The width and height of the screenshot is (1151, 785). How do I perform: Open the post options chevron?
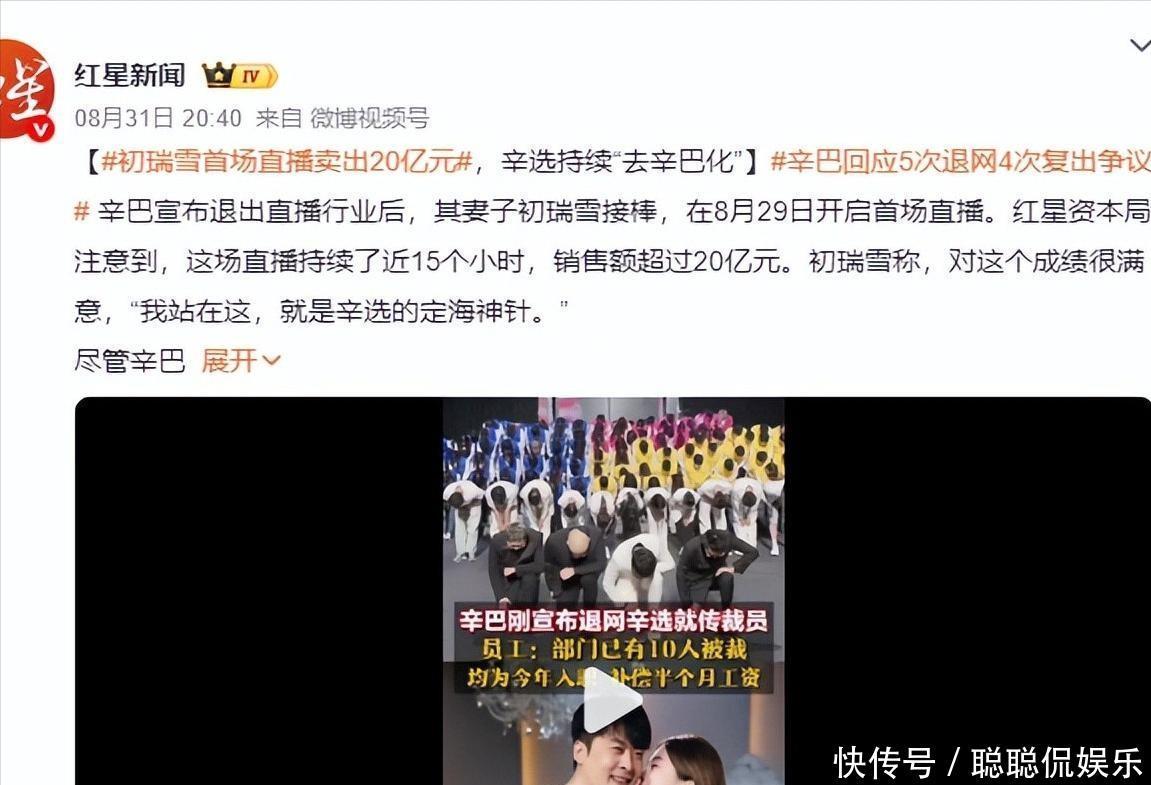pyautogui.click(x=1139, y=45)
